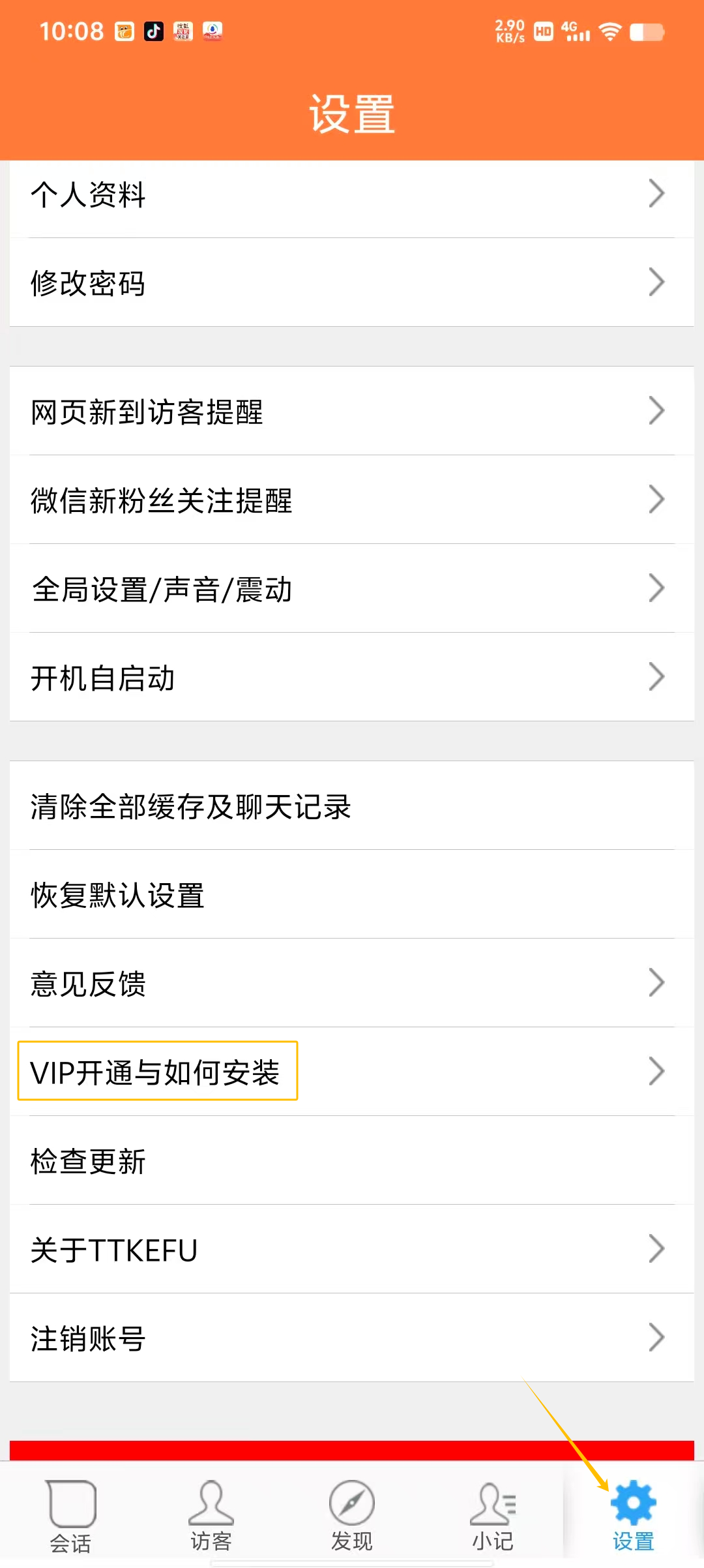Open 修改密码 to change password
Viewport: 704px width, 1568px height.
[x=352, y=283]
